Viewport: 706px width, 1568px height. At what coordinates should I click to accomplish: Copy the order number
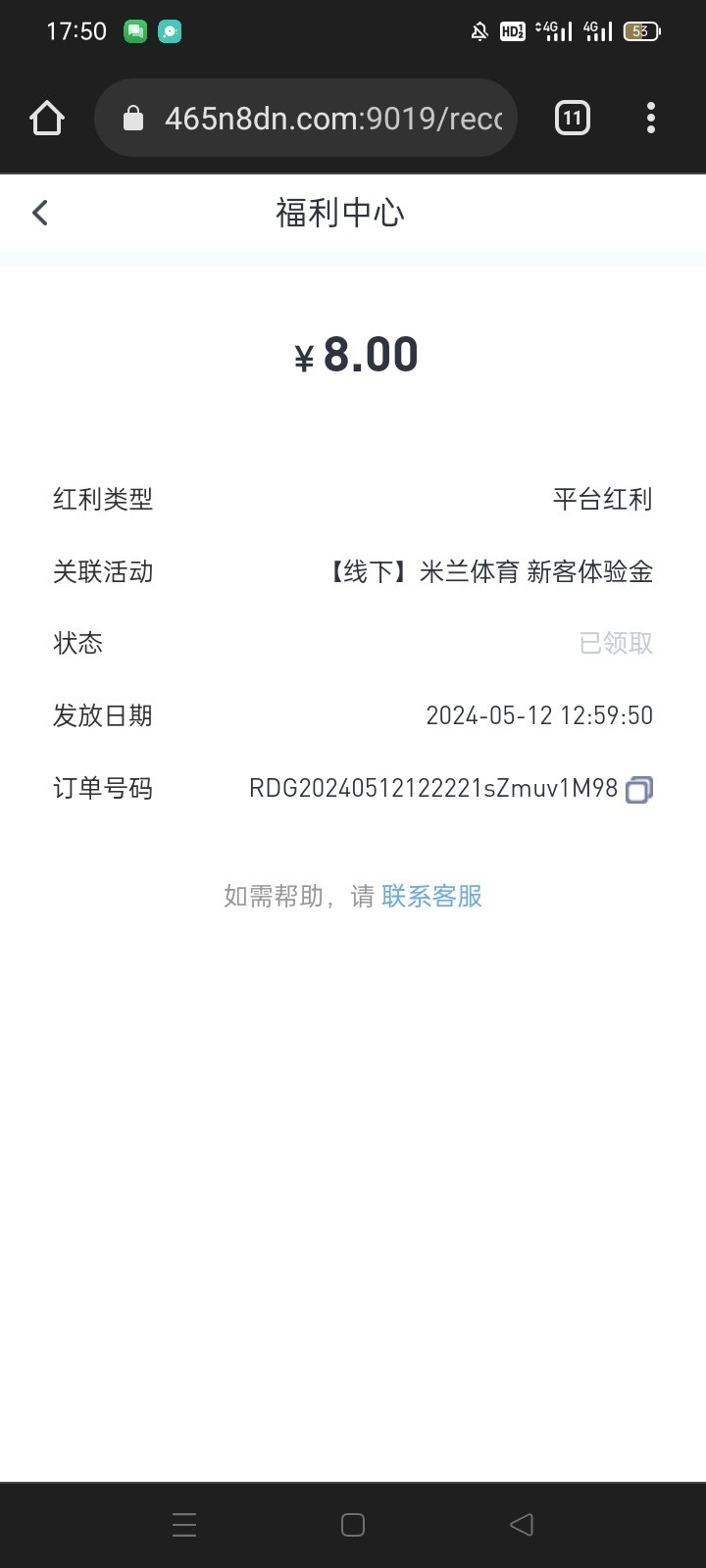point(639,789)
